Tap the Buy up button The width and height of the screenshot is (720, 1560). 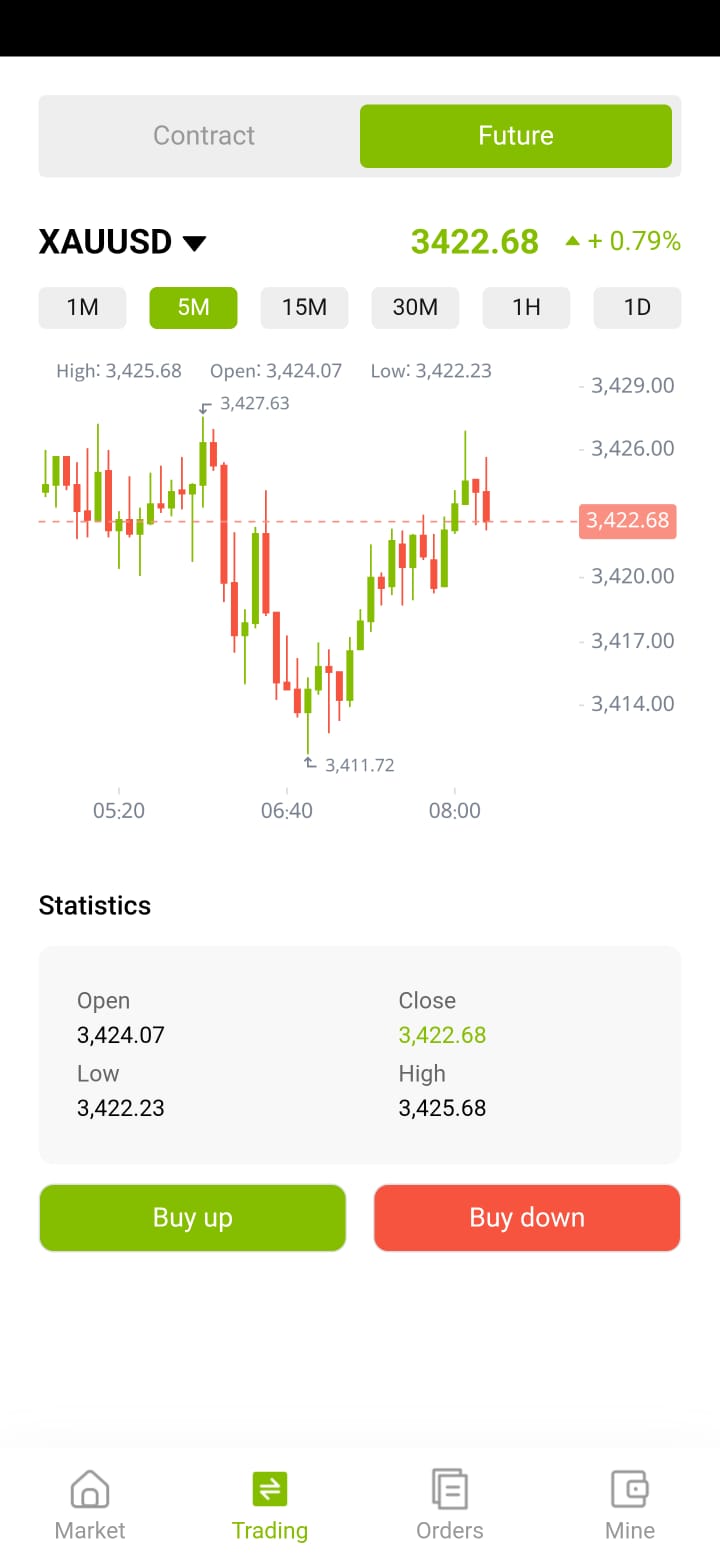coord(193,1218)
